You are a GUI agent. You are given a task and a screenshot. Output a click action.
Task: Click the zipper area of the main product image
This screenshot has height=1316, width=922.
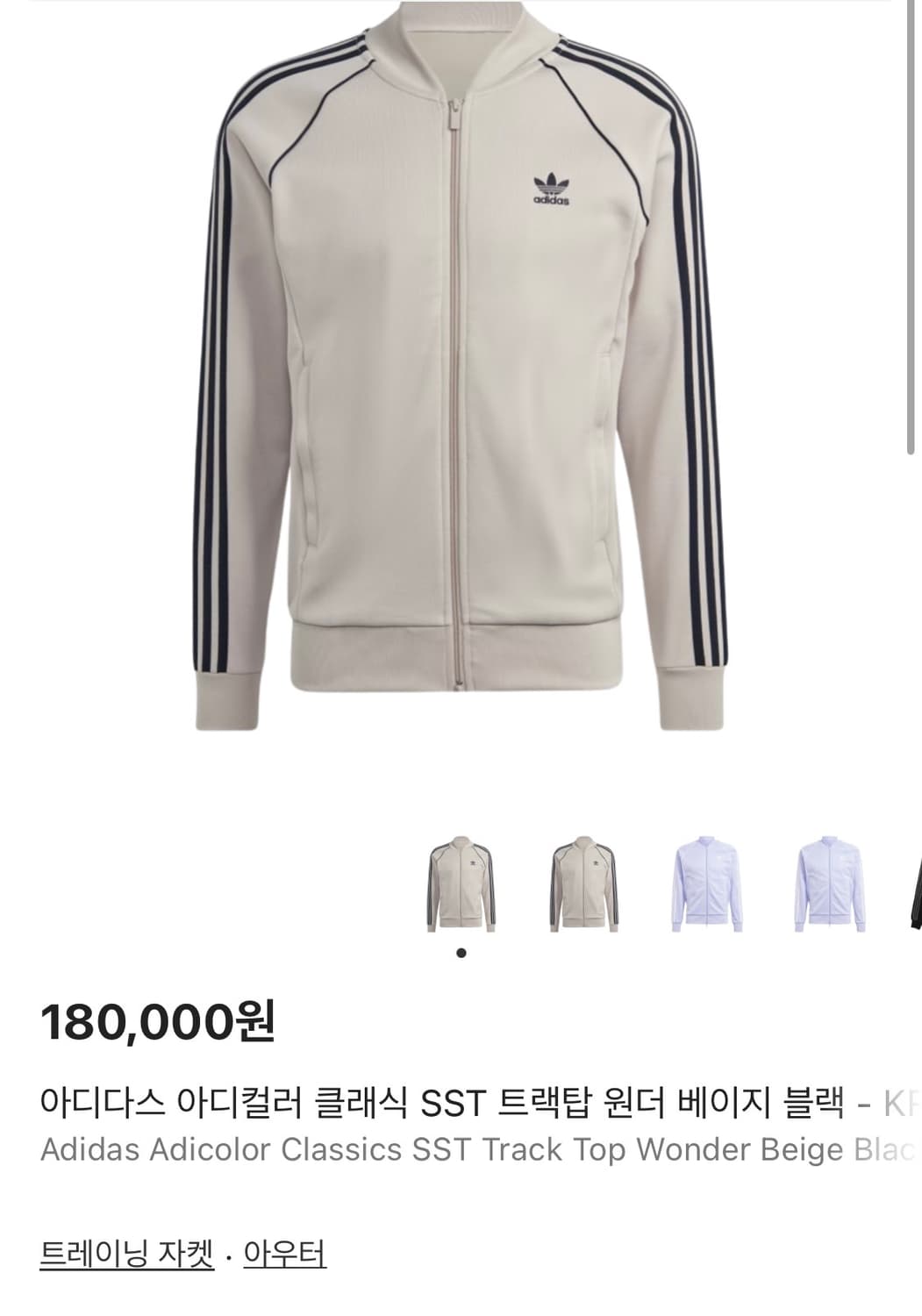point(456,395)
